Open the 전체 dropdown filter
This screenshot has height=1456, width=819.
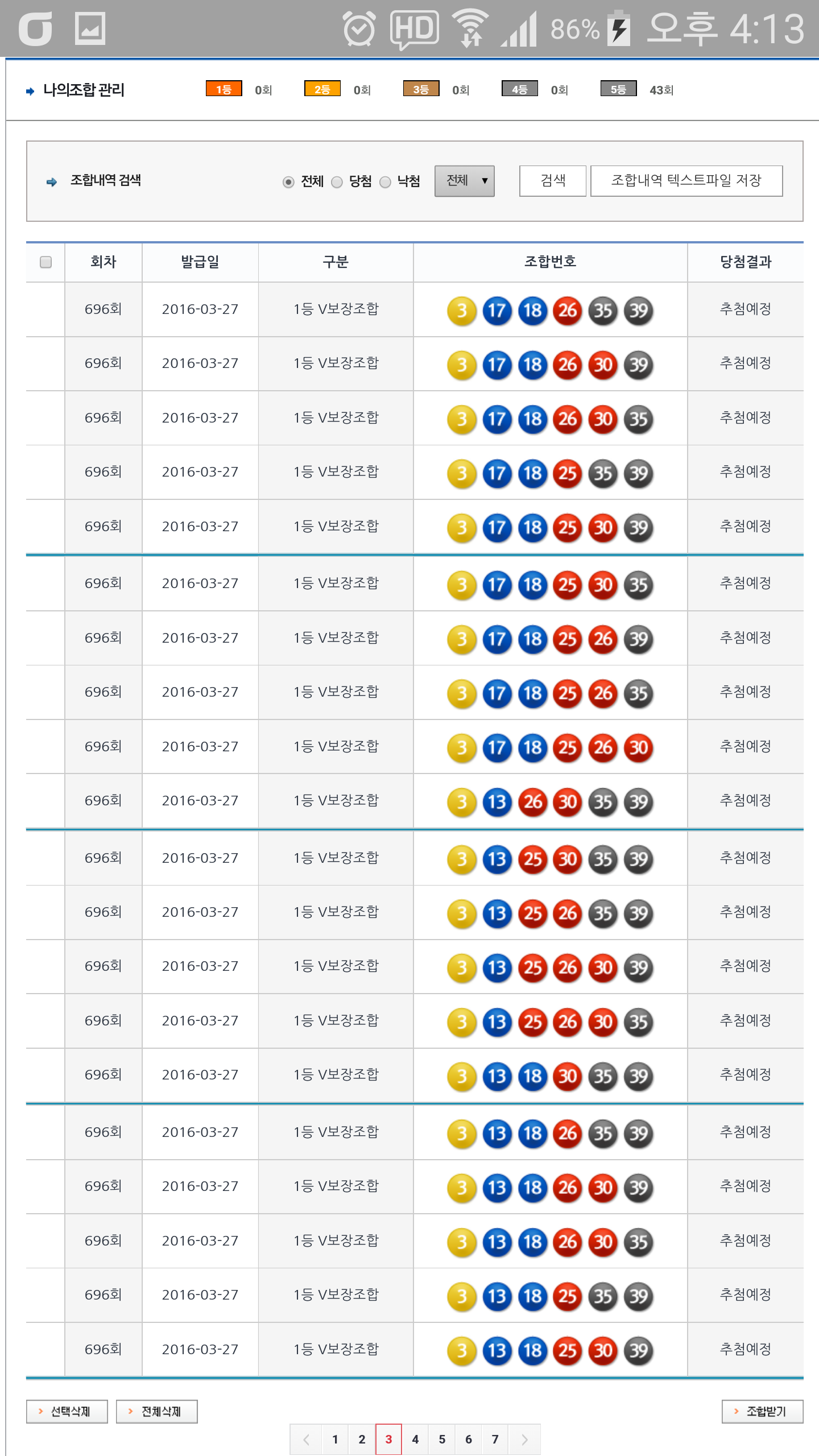click(464, 181)
